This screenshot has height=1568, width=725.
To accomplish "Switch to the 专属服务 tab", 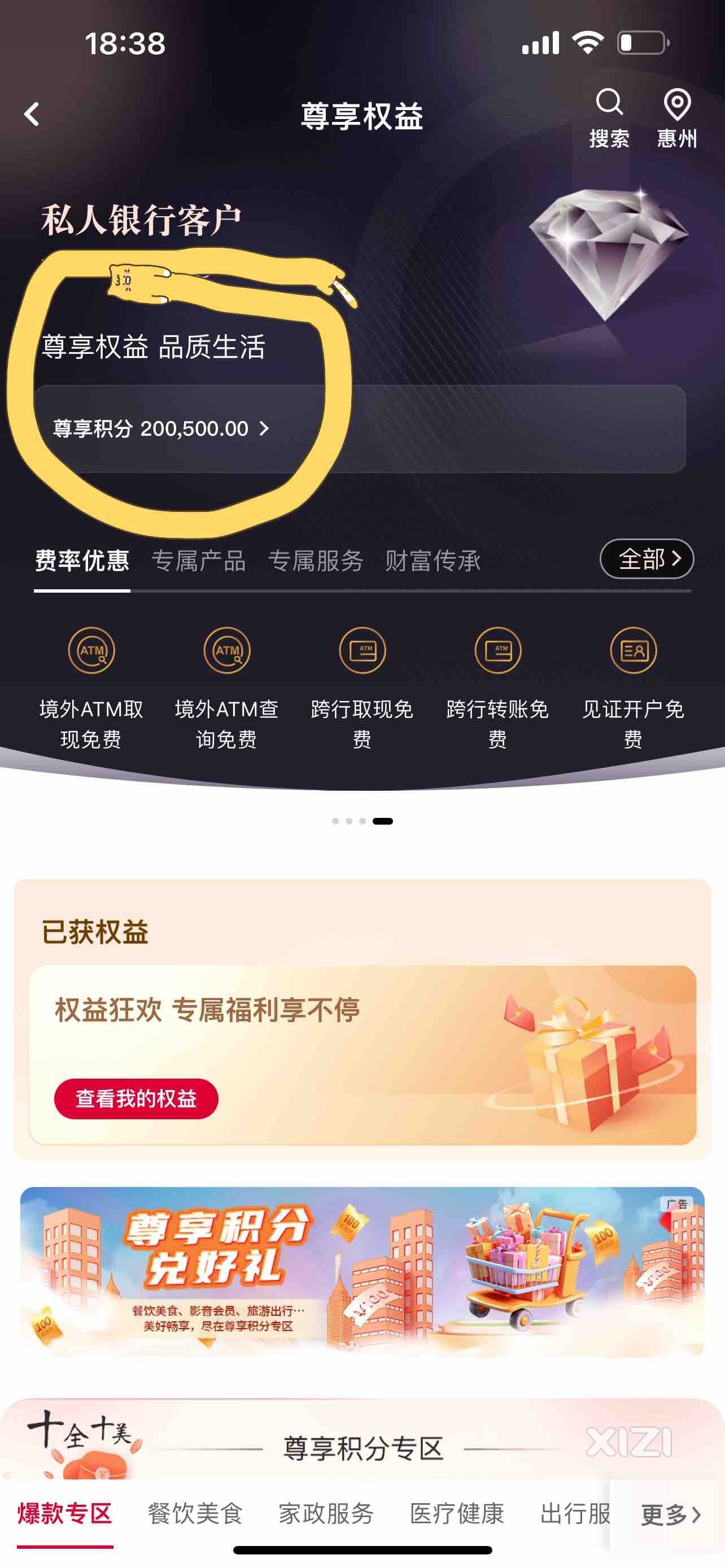I will pos(315,560).
